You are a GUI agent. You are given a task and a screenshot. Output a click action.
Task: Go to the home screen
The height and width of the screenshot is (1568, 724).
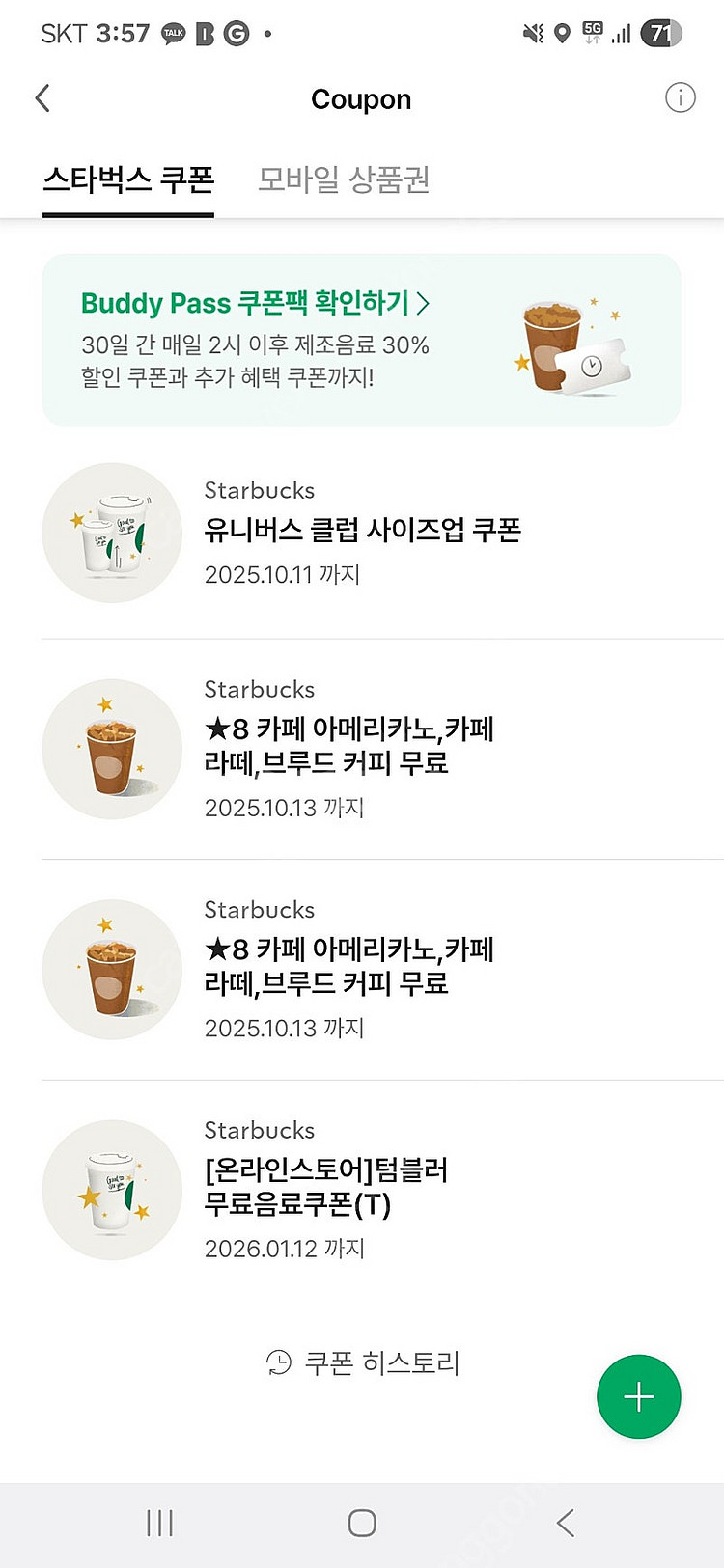pyautogui.click(x=362, y=1523)
